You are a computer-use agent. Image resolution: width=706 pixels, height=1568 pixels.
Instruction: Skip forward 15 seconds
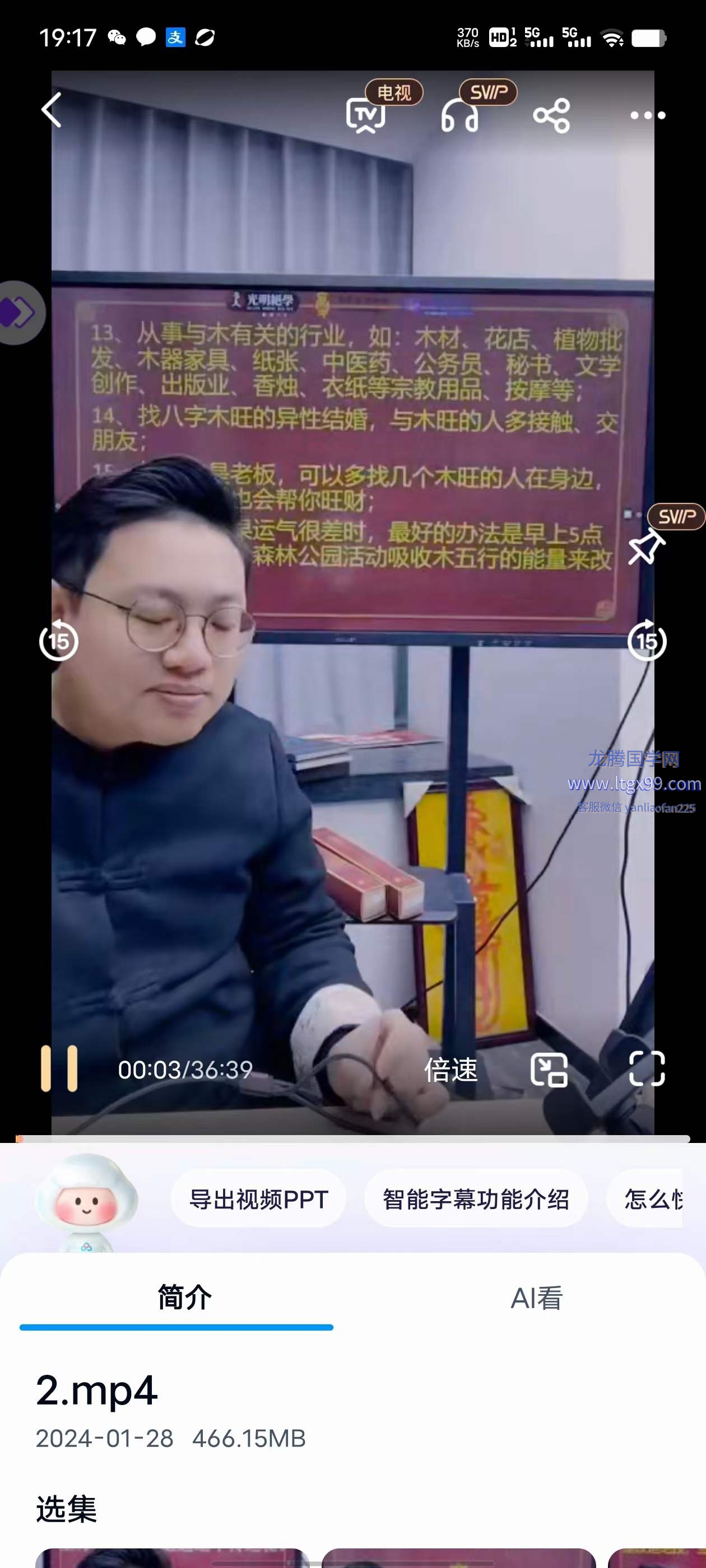(x=647, y=640)
